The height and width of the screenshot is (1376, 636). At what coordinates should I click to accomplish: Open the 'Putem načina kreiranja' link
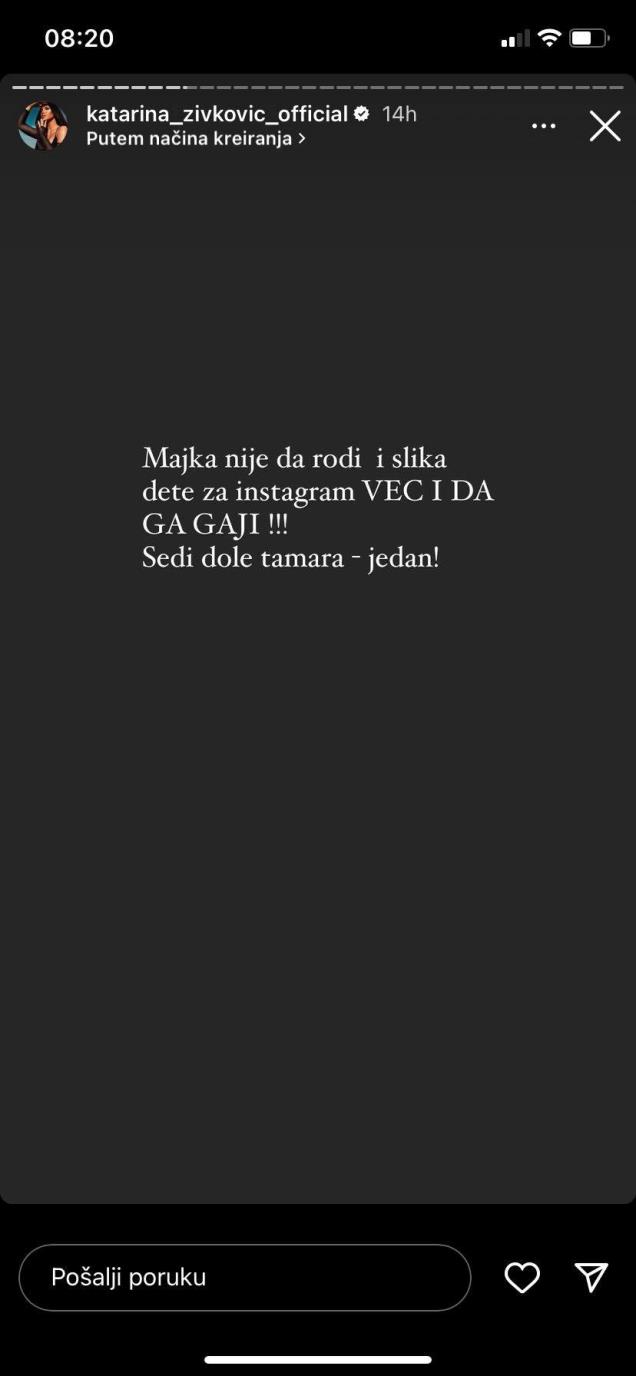click(x=195, y=139)
